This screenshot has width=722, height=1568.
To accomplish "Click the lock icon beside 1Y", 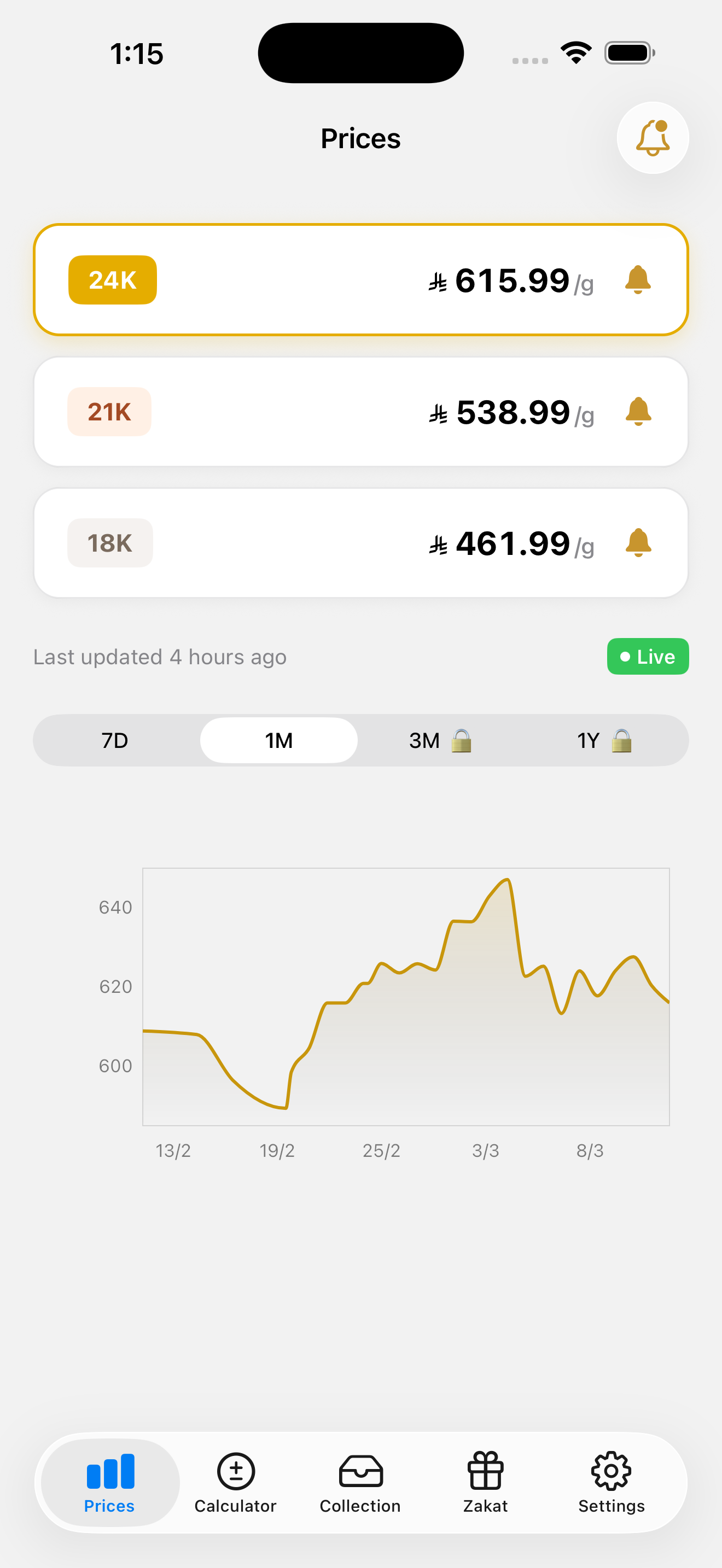I will coord(622,740).
